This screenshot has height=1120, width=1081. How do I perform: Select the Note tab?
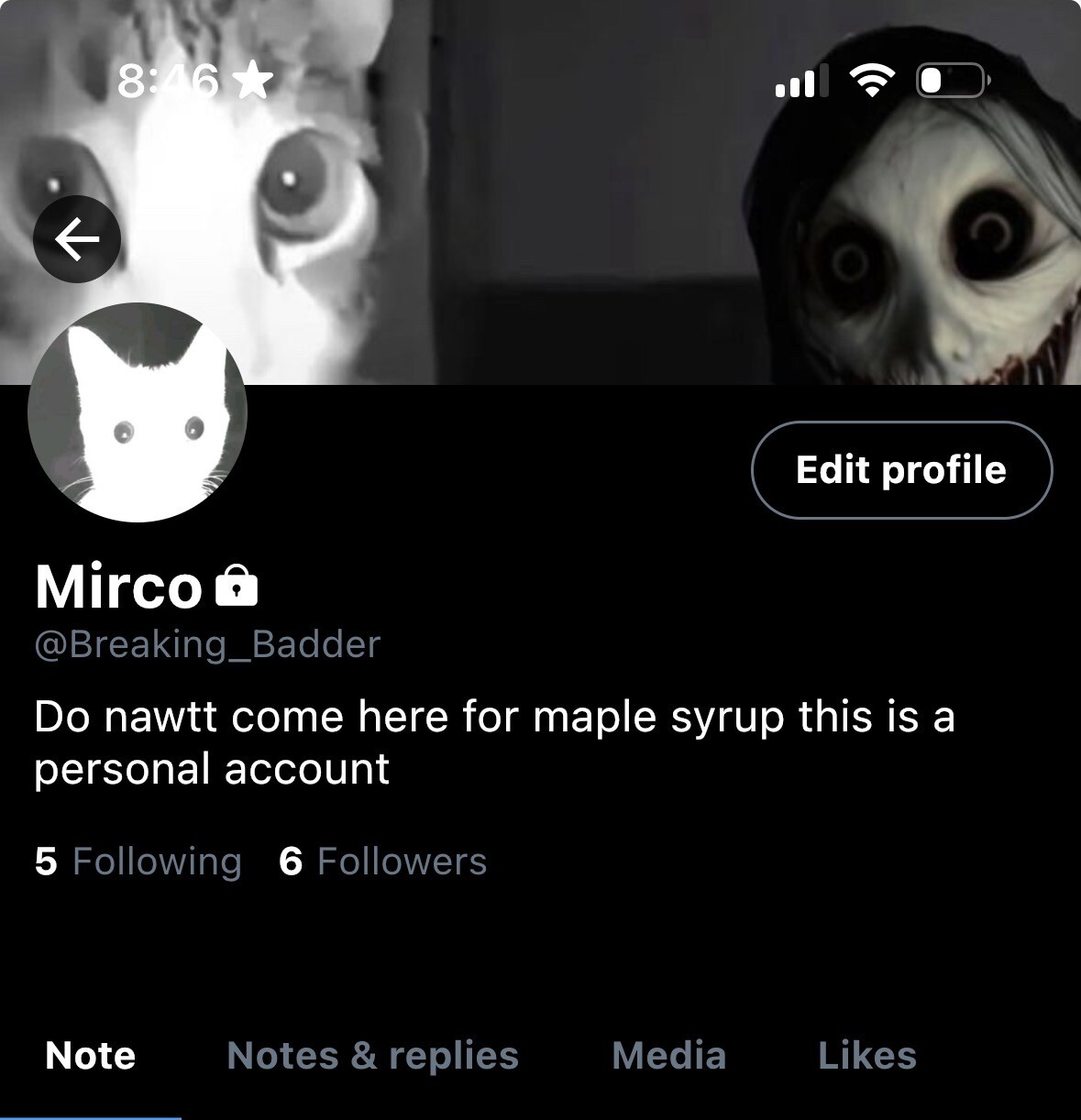(x=90, y=1056)
